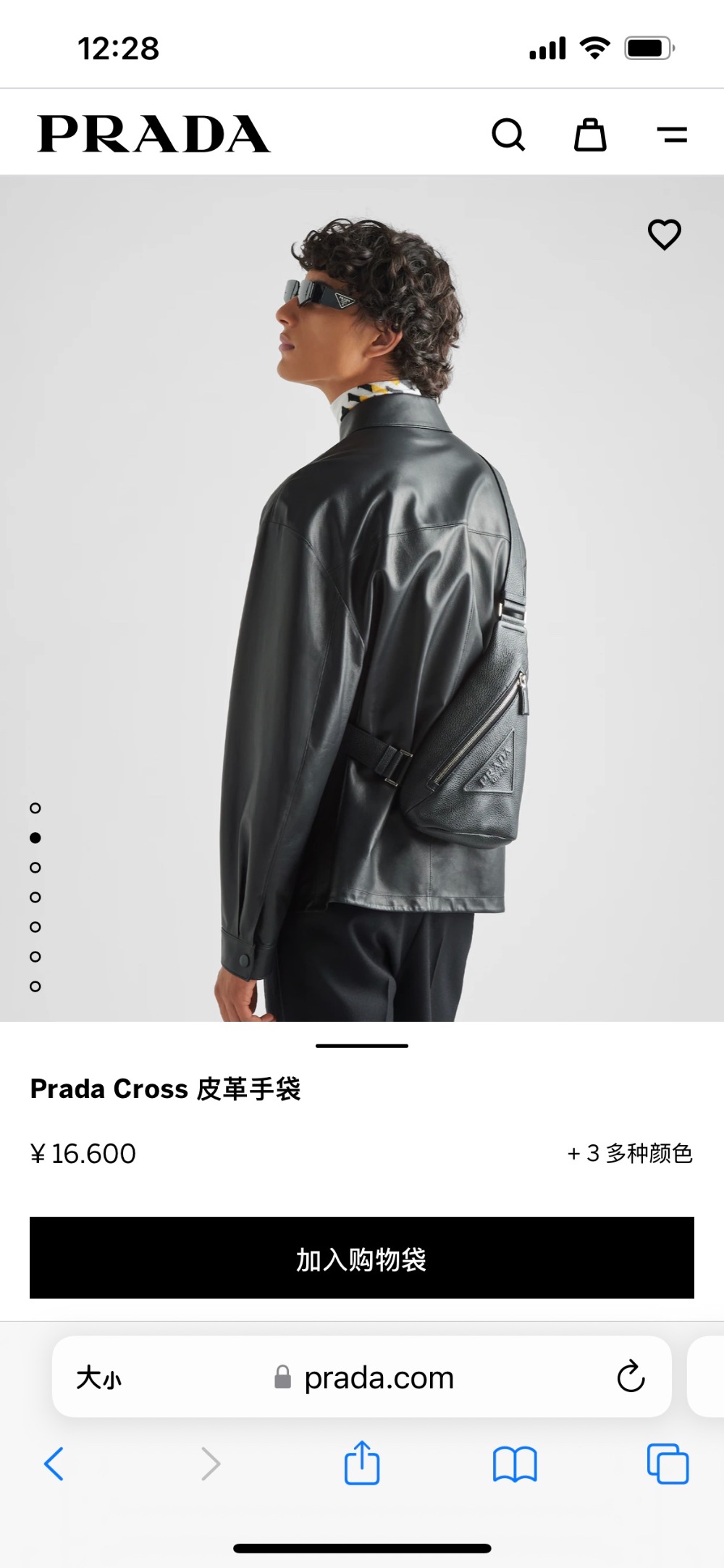Open the Prada search icon
The height and width of the screenshot is (1568, 724).
coord(508,135)
